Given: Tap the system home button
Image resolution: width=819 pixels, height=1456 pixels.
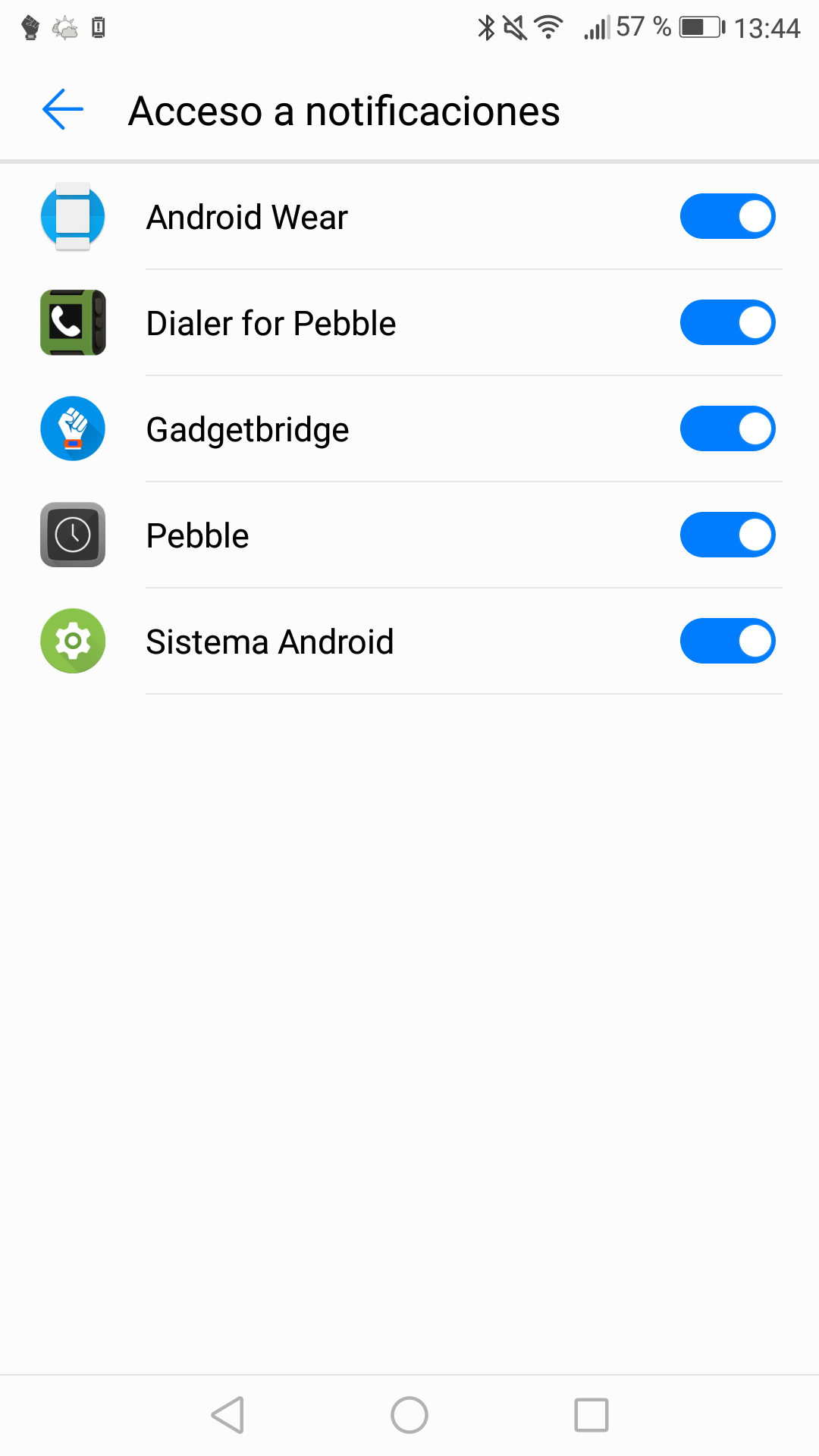Looking at the screenshot, I should [409, 1415].
